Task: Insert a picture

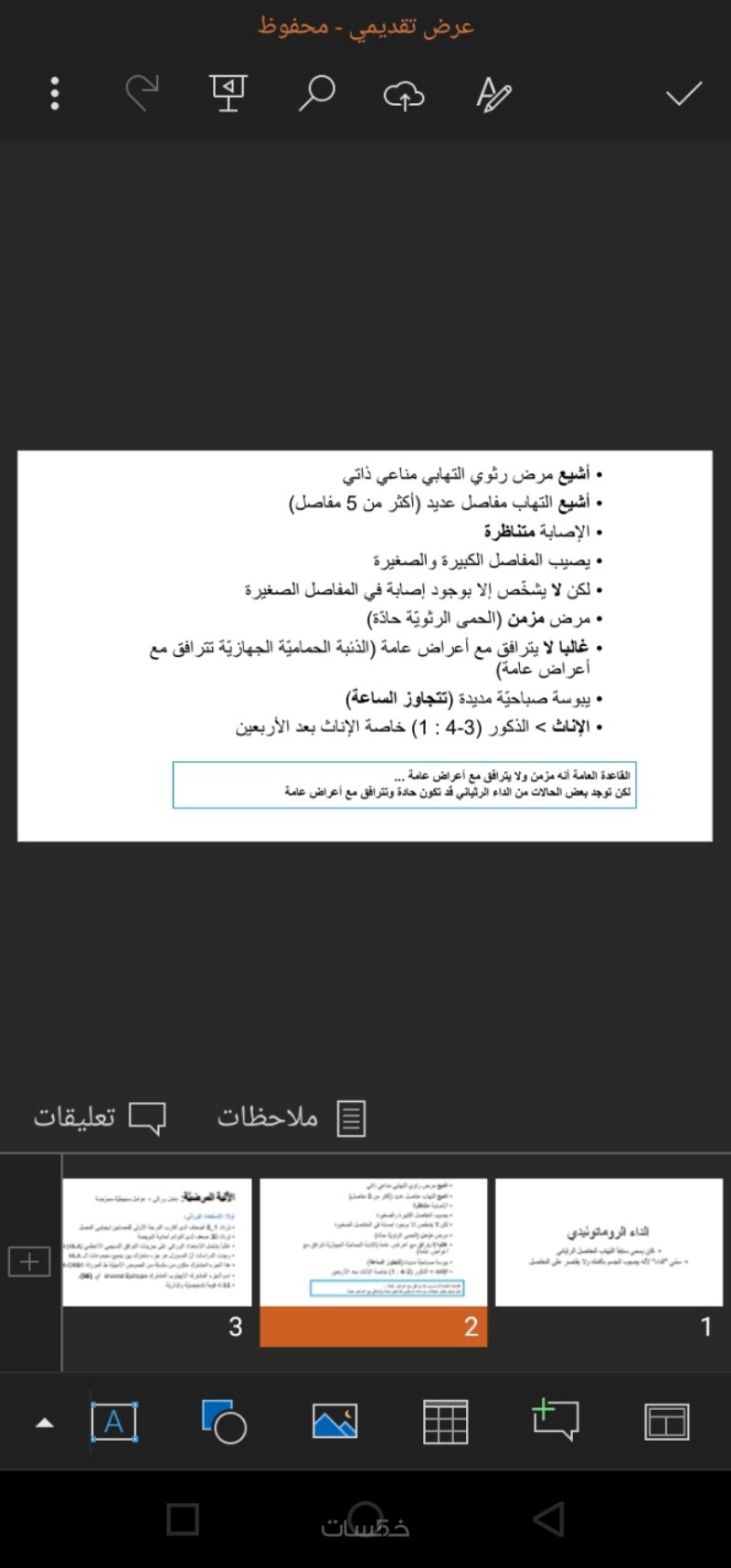Action: coord(334,1422)
